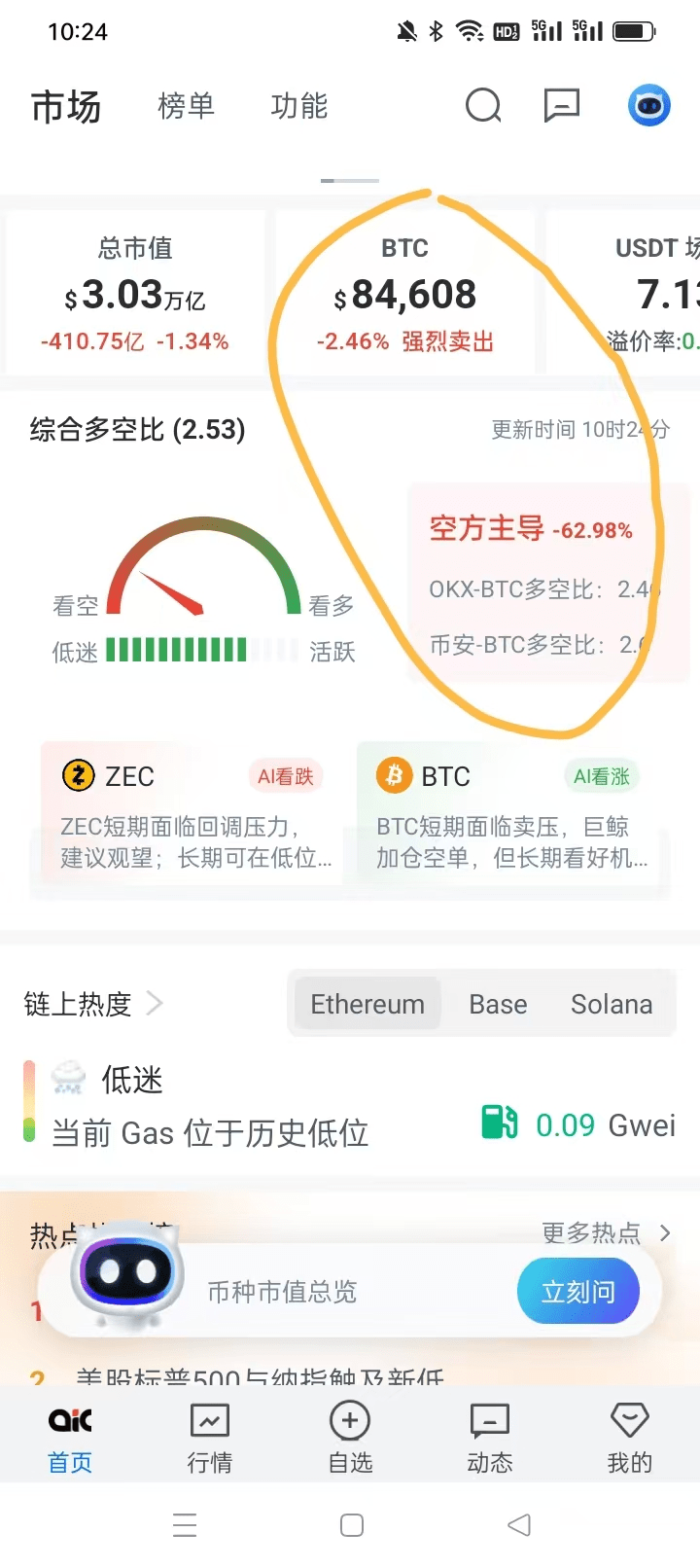700x1568 pixels.
Task: Open the messages icon
Action: [561, 105]
